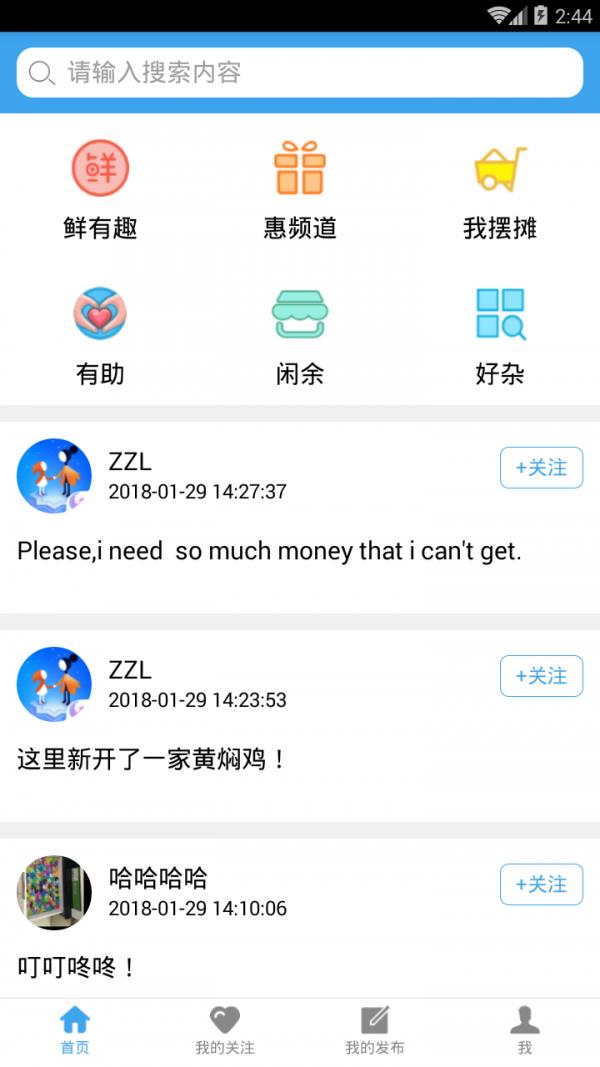The width and height of the screenshot is (600, 1067).
Task: Open the post about needing so much money
Action: [x=269, y=551]
